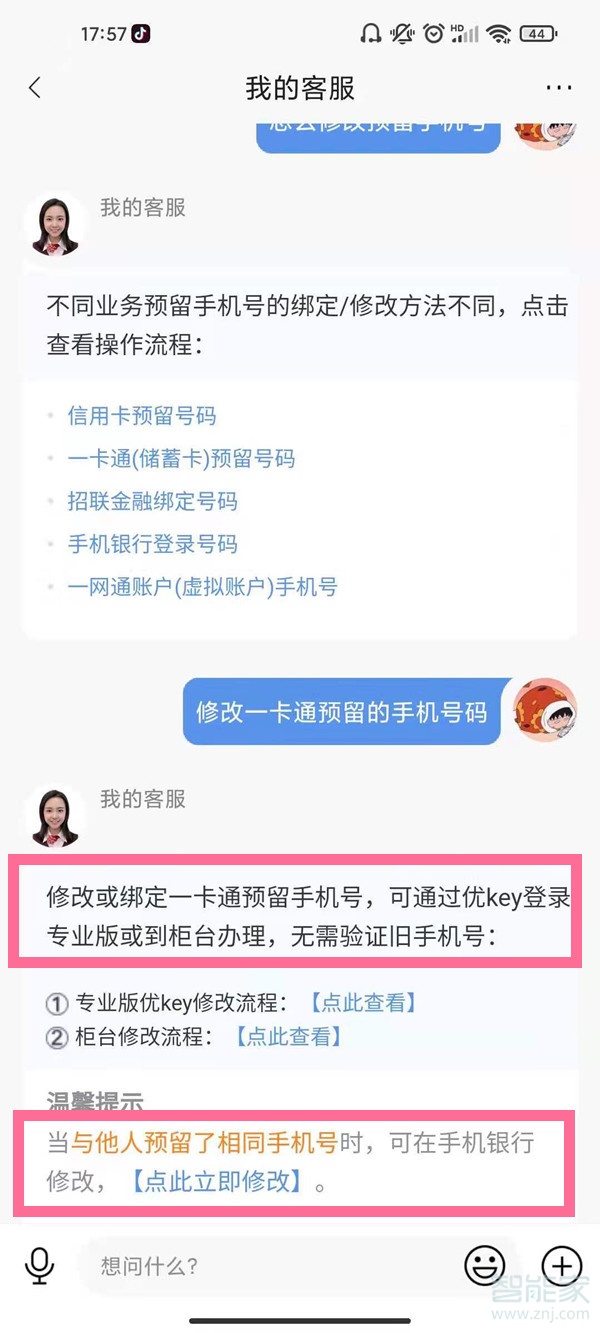This screenshot has width=600, height=1333.
Task: Select 招联金融绑定号码 option
Action: coord(152,501)
